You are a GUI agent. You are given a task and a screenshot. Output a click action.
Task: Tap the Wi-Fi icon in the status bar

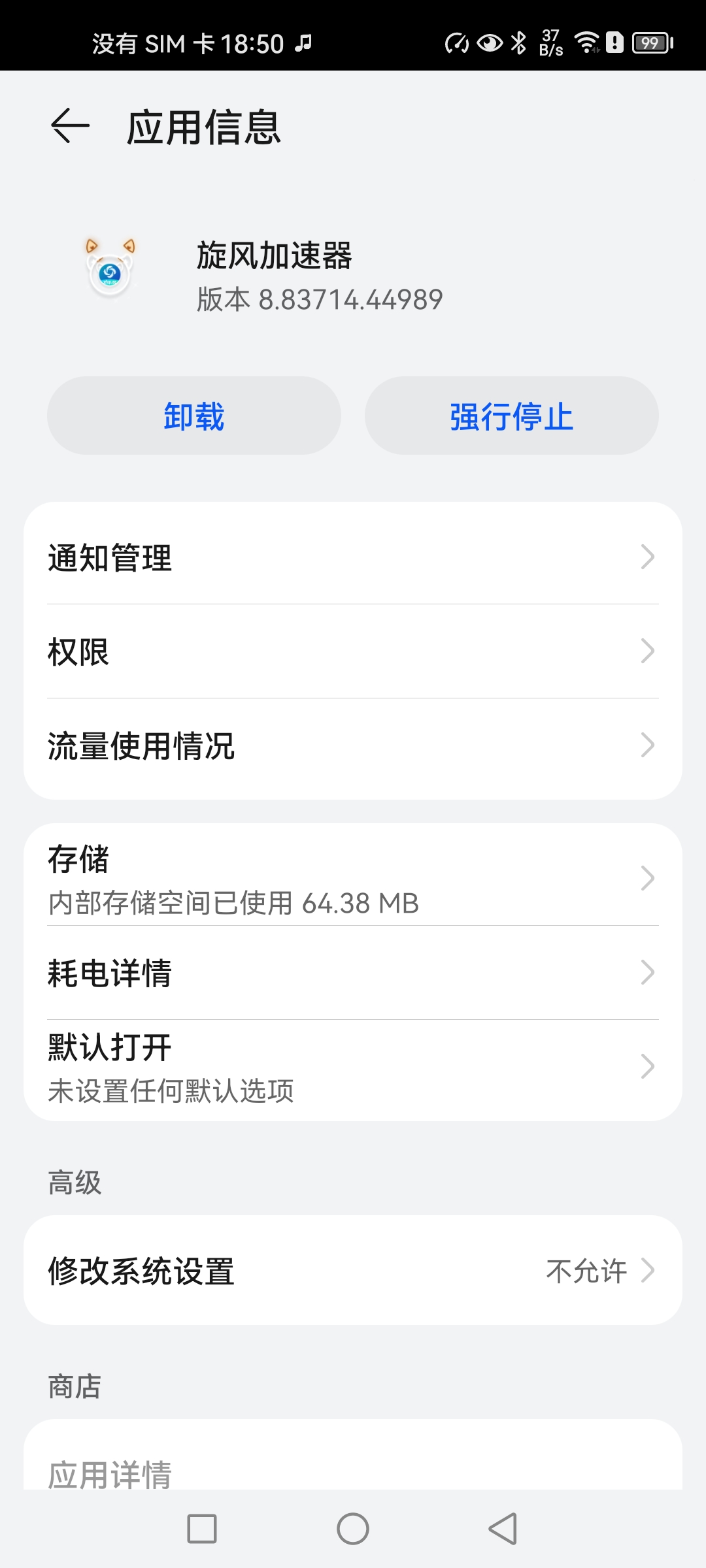tap(585, 42)
